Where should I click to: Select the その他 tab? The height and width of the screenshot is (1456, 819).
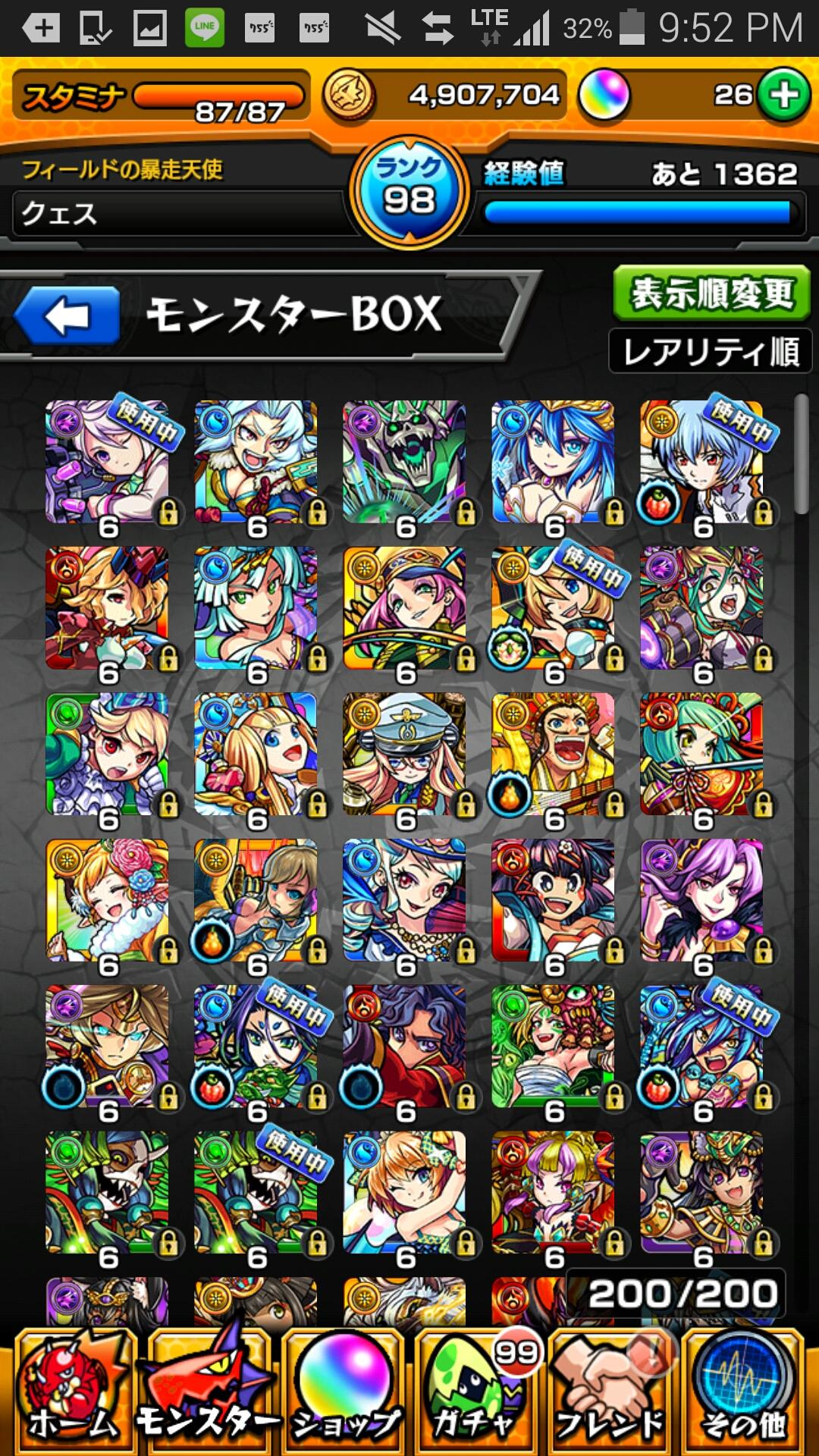click(743, 1394)
